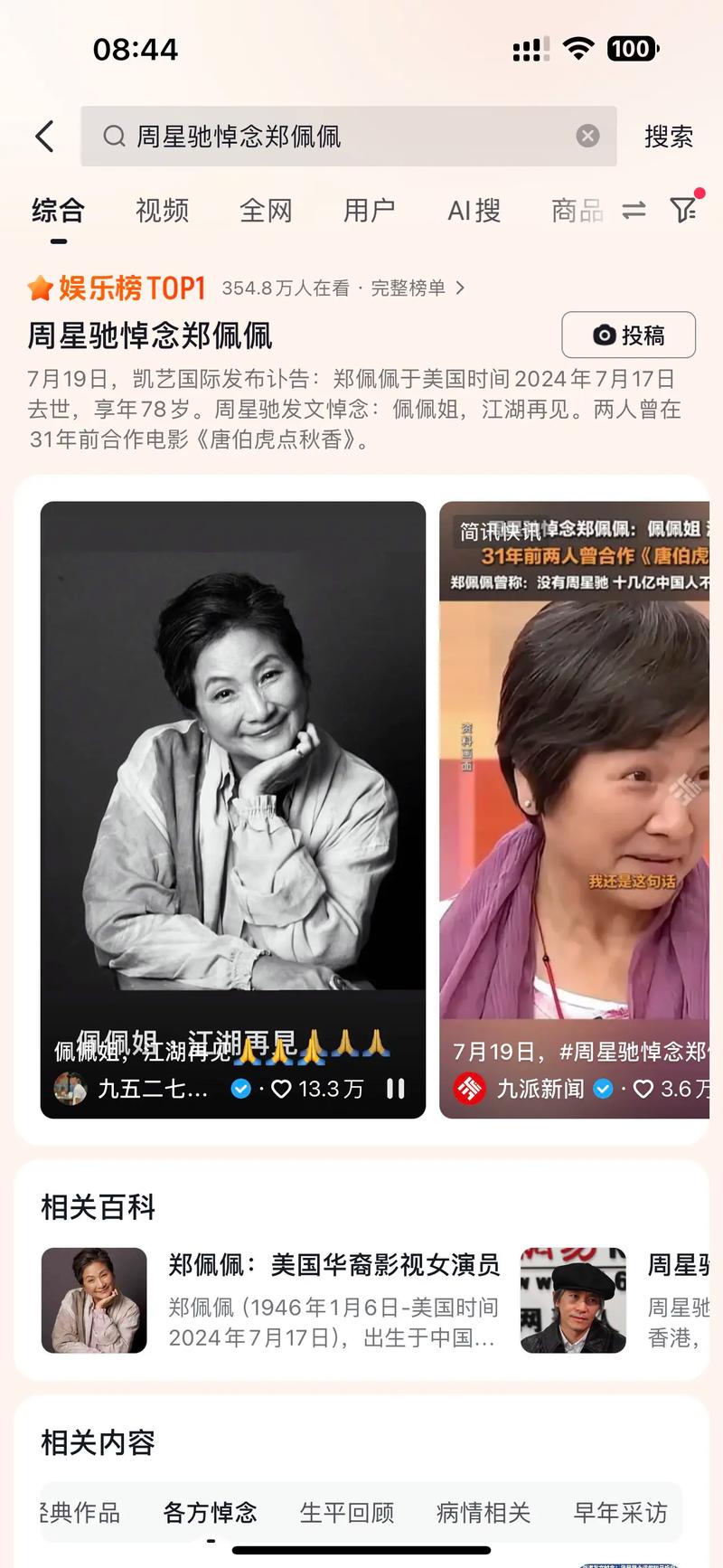
Task: Tap the 投稿 camera button
Action: tap(628, 335)
